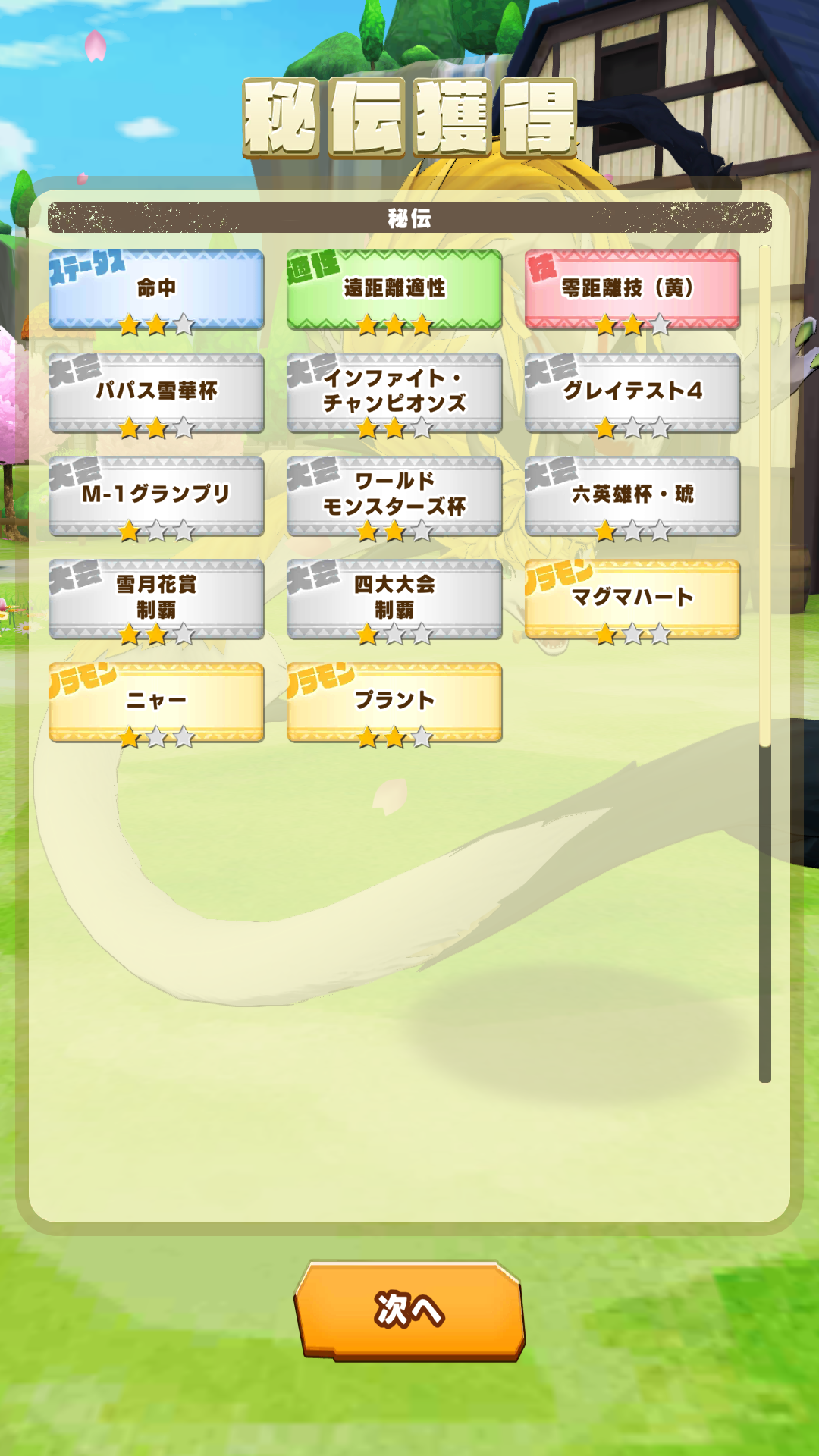View the プラント card

(394, 702)
